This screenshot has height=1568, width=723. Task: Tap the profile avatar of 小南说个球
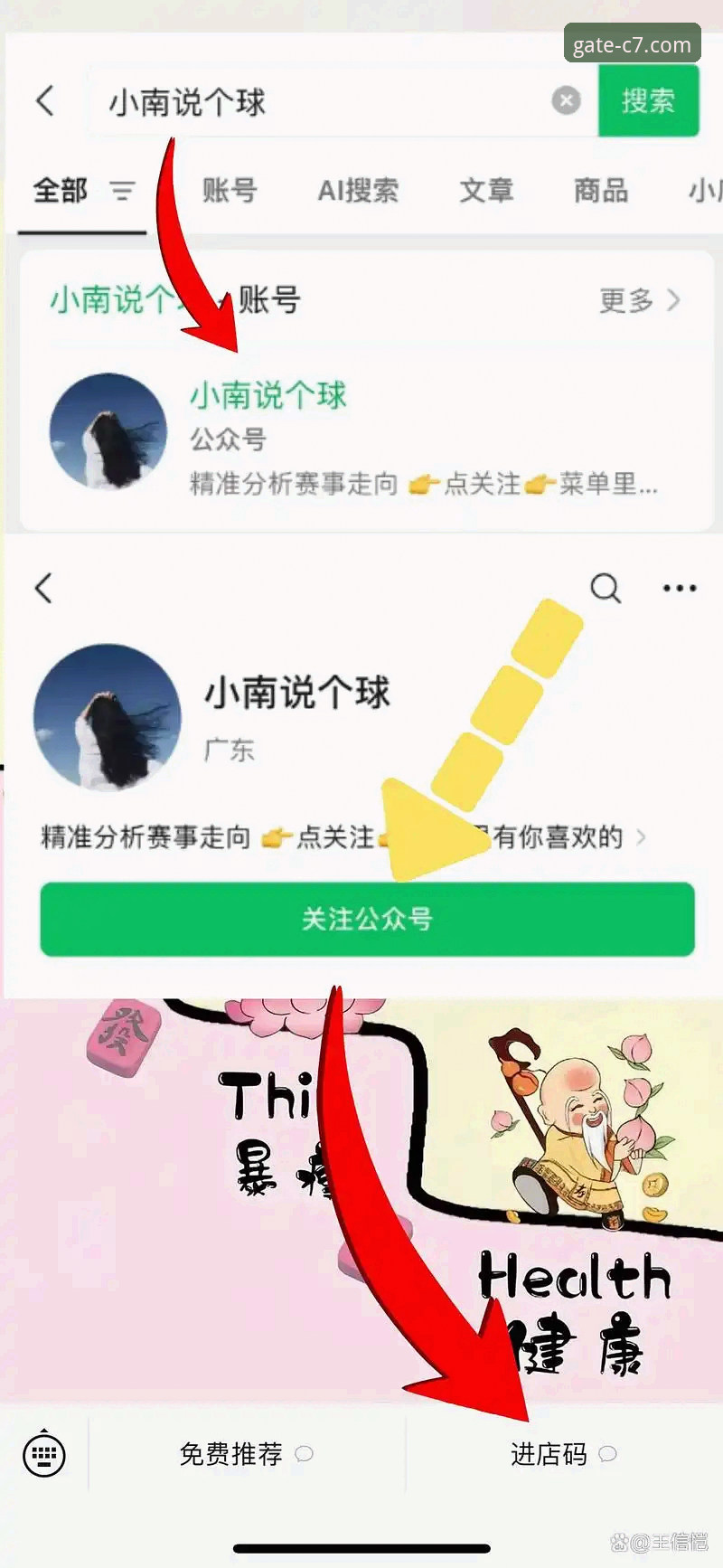point(108,718)
